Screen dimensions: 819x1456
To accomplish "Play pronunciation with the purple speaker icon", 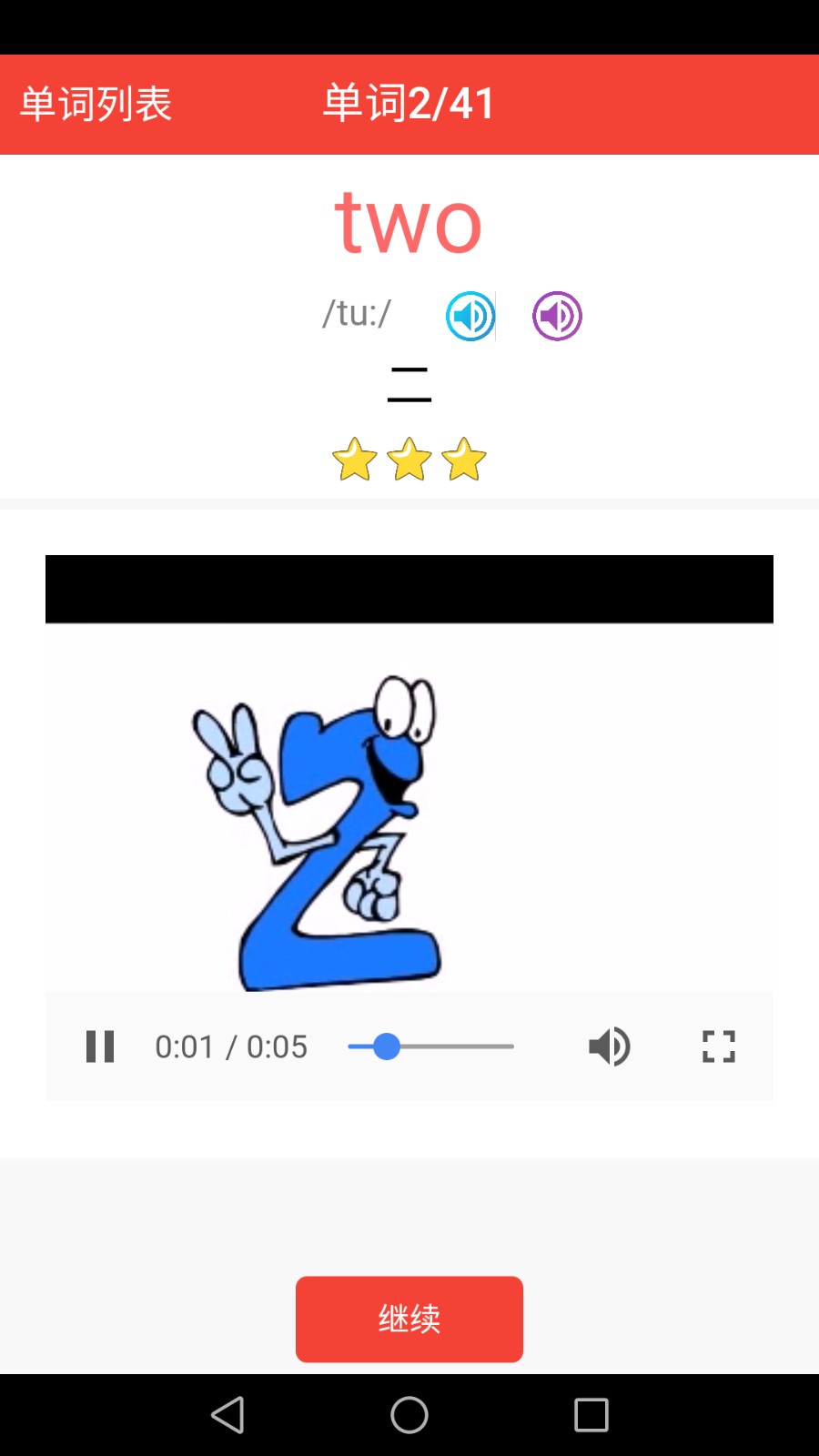I will [556, 315].
